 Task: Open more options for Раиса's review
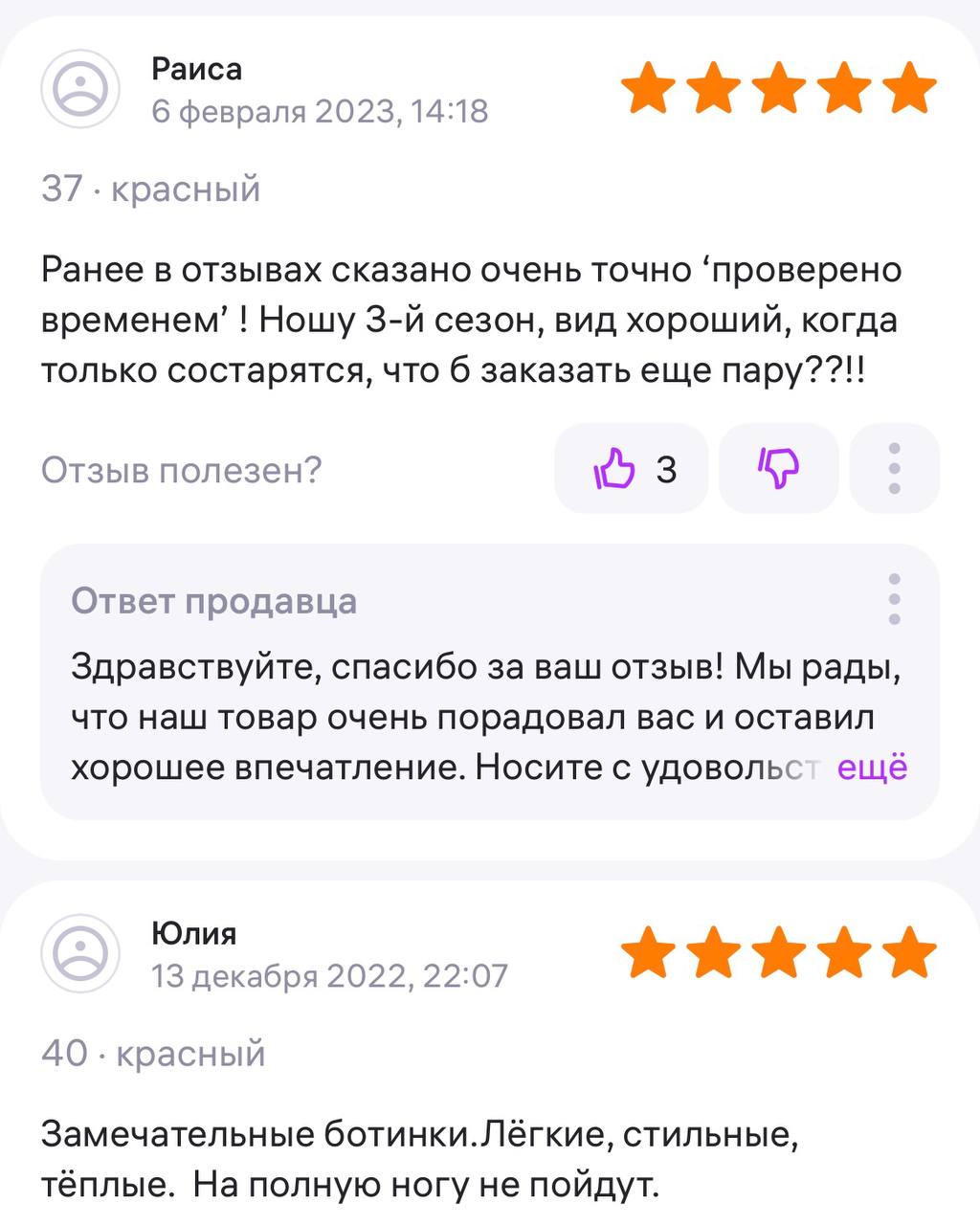tap(894, 469)
